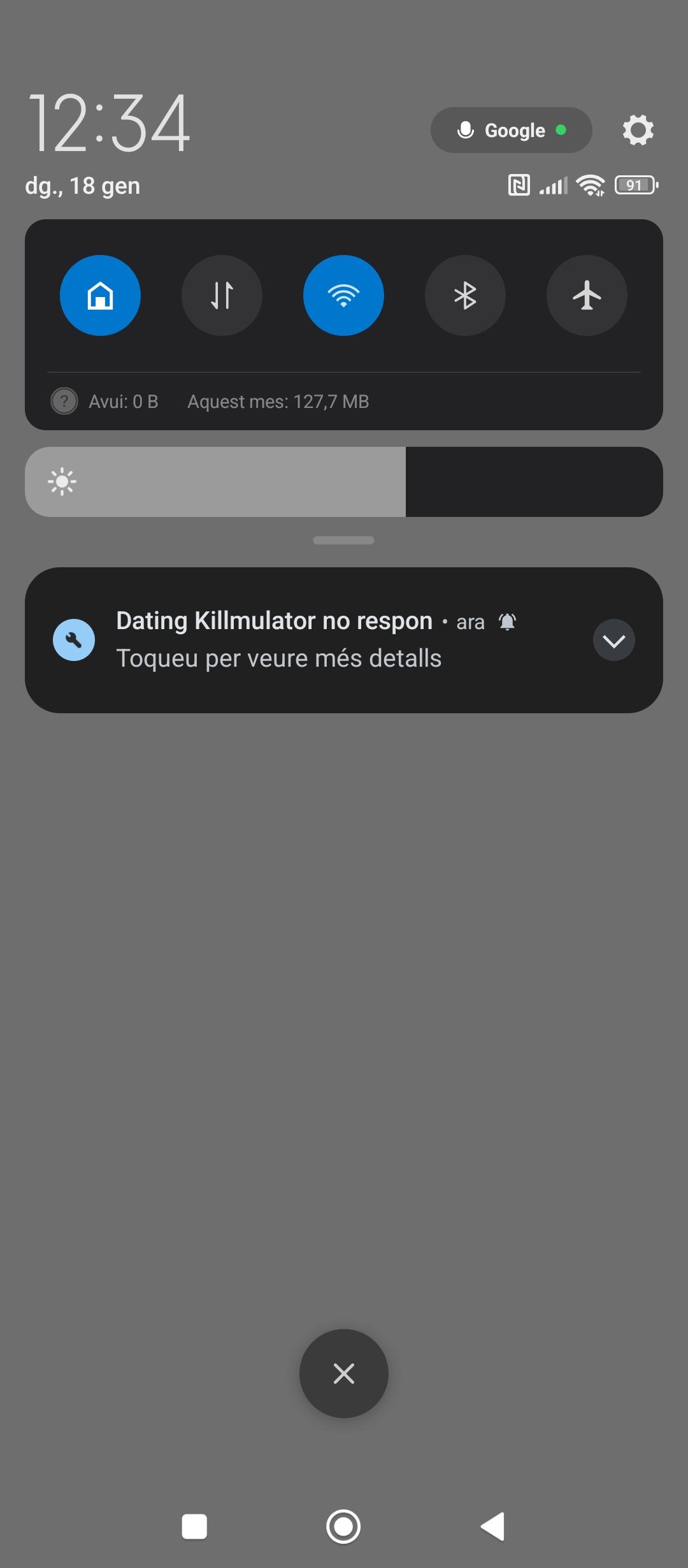This screenshot has height=1568, width=688.
Task: Set brightness by tapping the slider
Action: pos(344,482)
